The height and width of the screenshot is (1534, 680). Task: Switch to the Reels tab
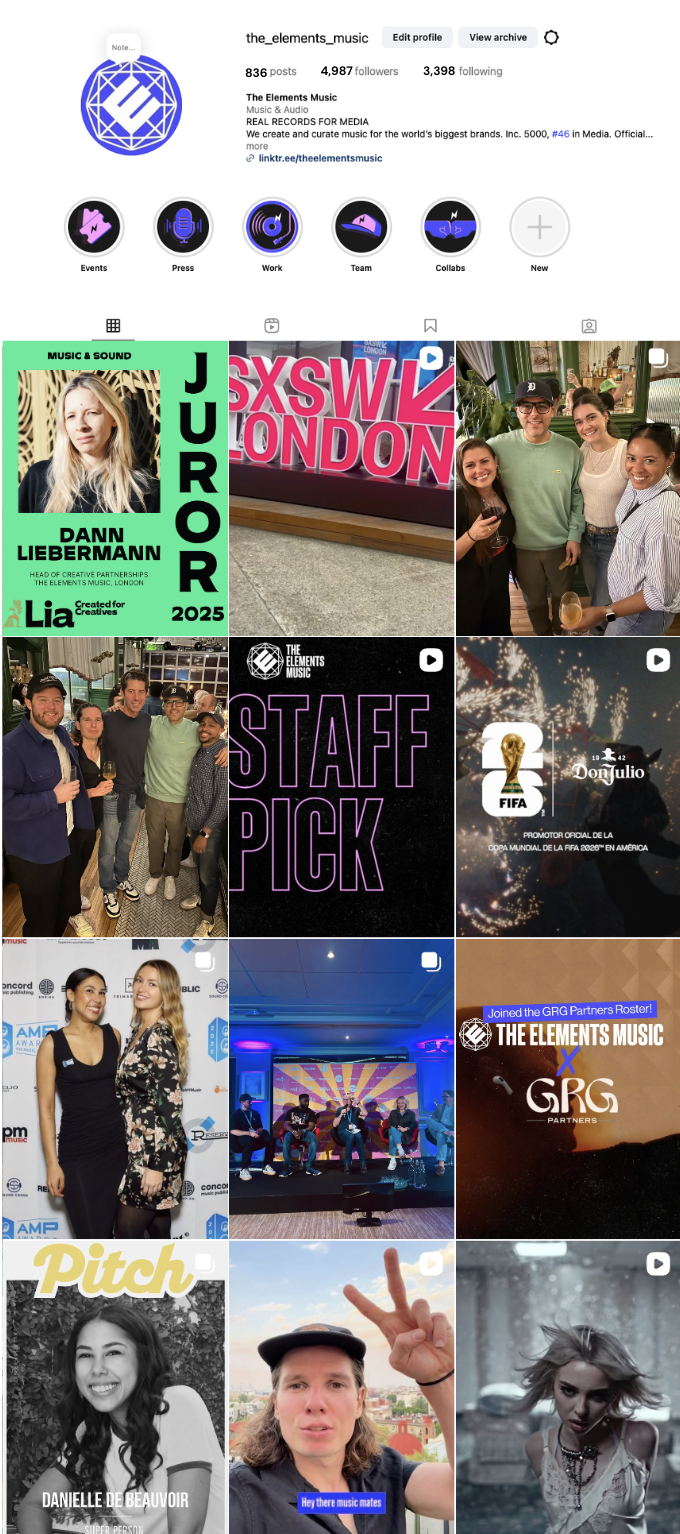[x=271, y=325]
